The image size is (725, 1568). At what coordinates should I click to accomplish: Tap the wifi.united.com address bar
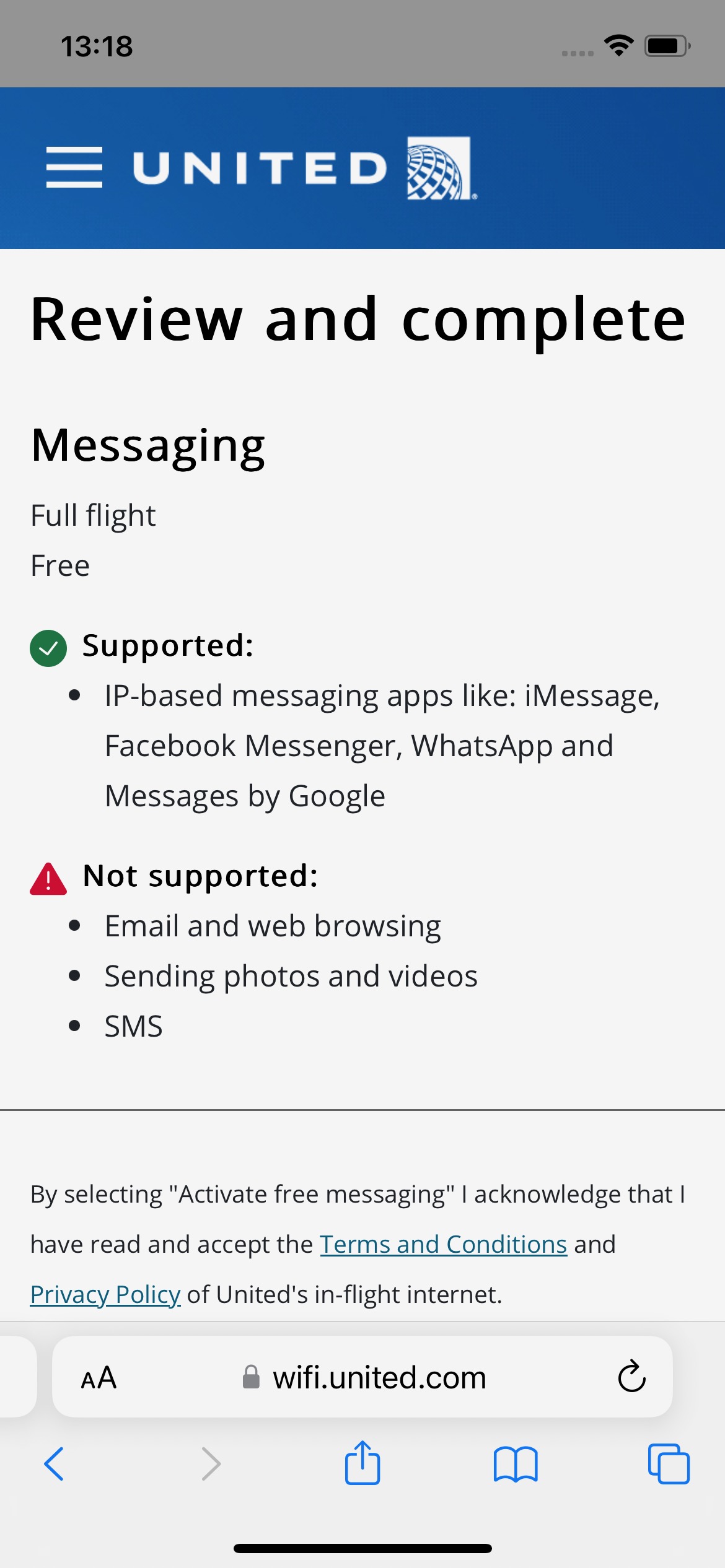[x=362, y=1377]
